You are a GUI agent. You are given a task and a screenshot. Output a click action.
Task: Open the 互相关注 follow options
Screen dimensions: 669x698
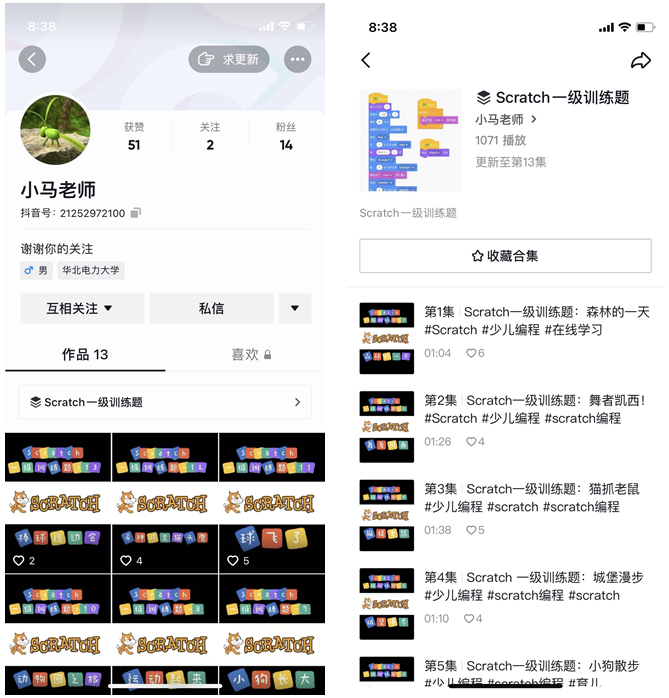tap(82, 308)
